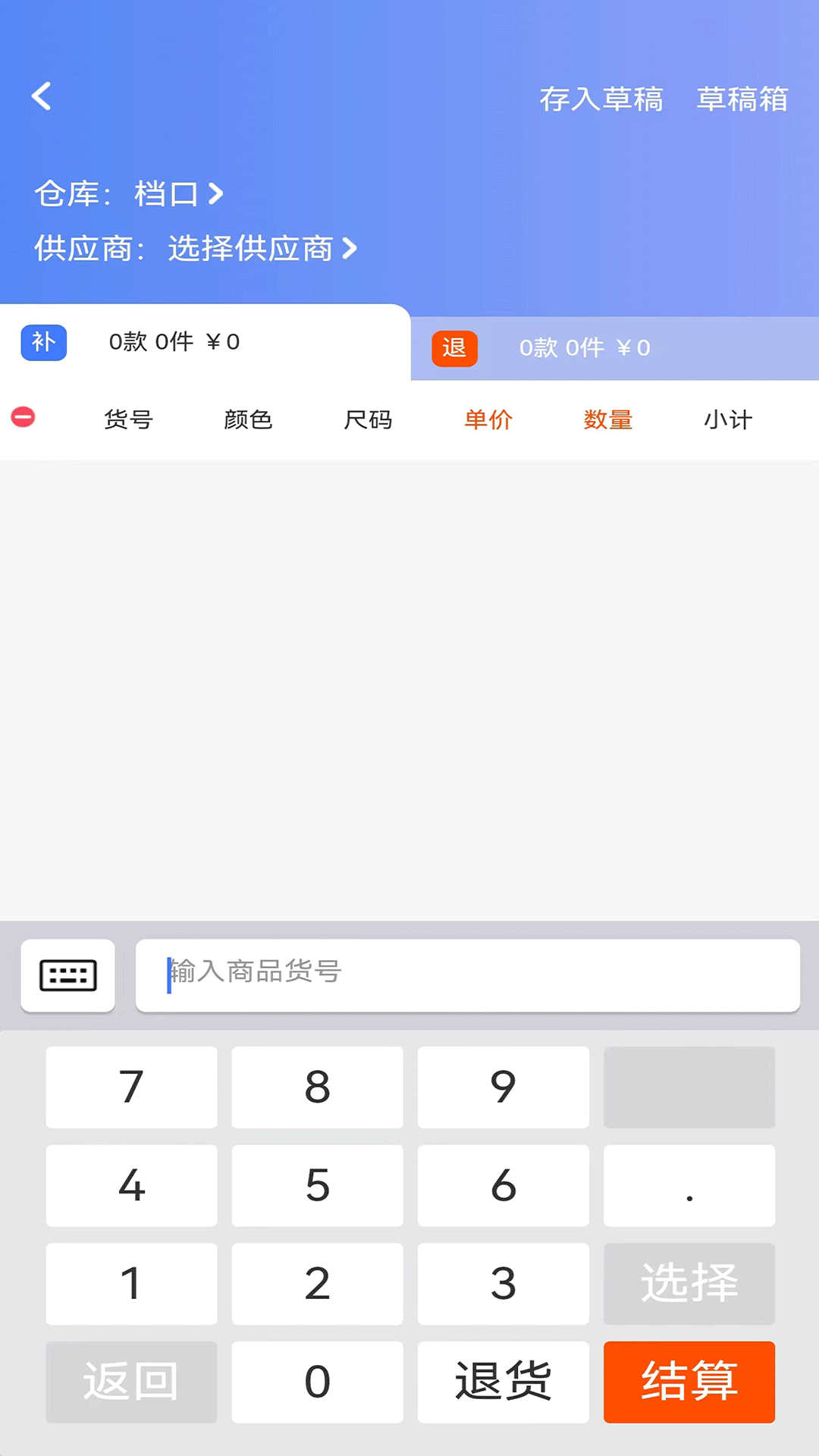Screen dimensions: 819x1456
Task: Hit the decimal point key
Action: (x=689, y=1185)
